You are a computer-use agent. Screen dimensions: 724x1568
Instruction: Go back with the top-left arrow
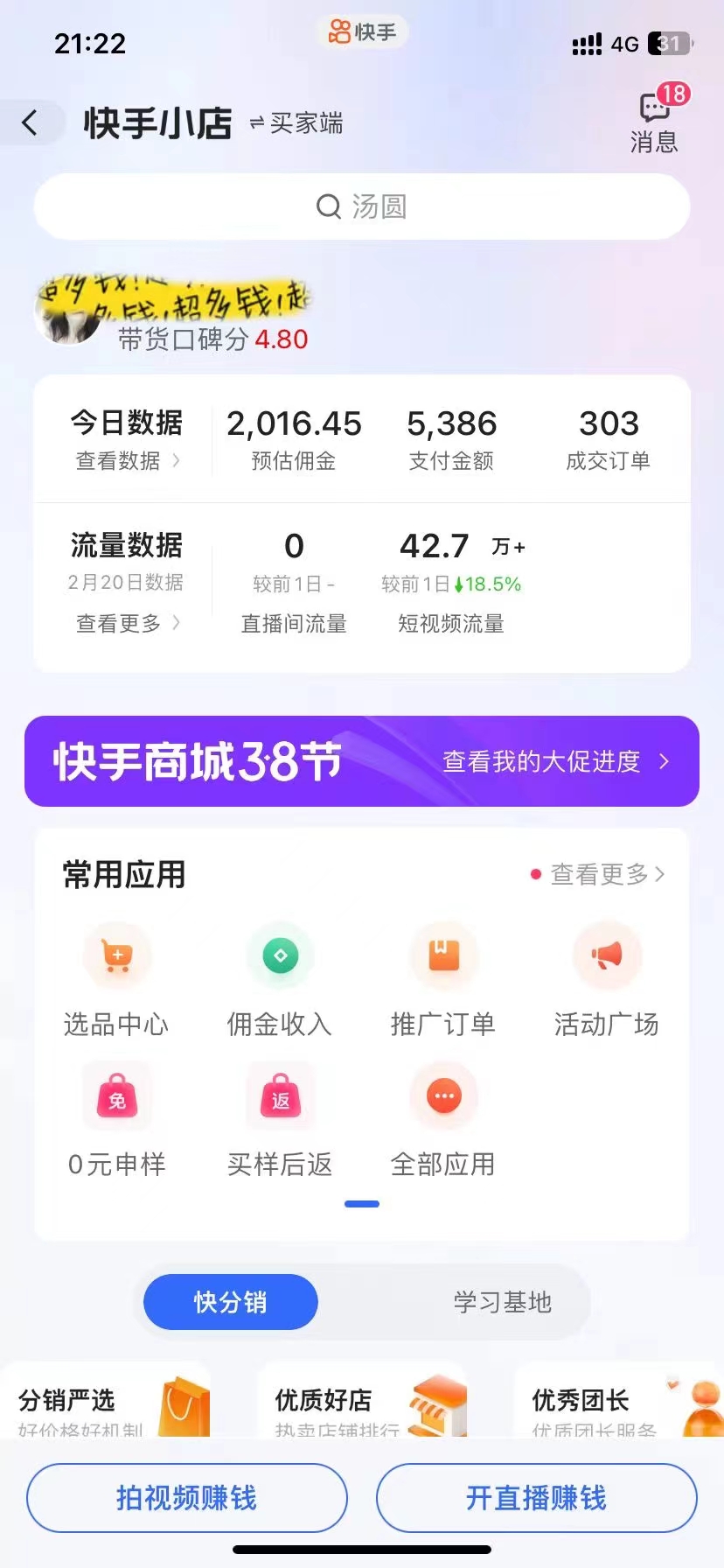coord(31,122)
